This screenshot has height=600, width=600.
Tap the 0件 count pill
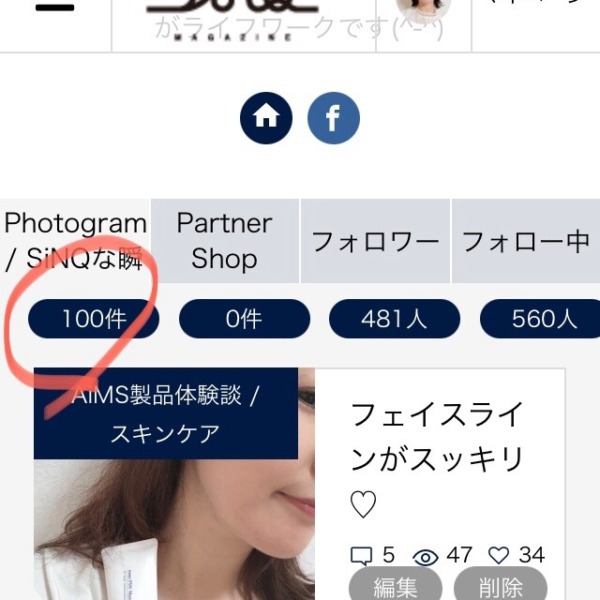[x=244, y=319]
